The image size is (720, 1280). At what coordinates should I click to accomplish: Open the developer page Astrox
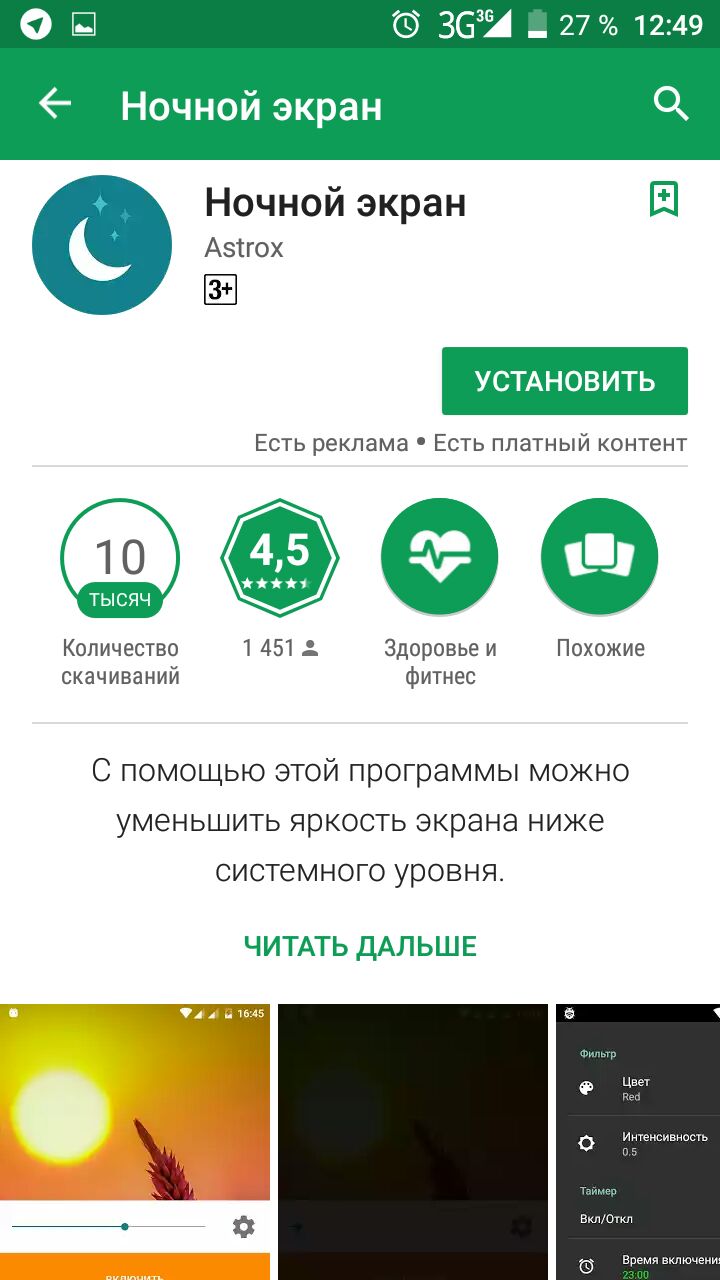click(244, 247)
